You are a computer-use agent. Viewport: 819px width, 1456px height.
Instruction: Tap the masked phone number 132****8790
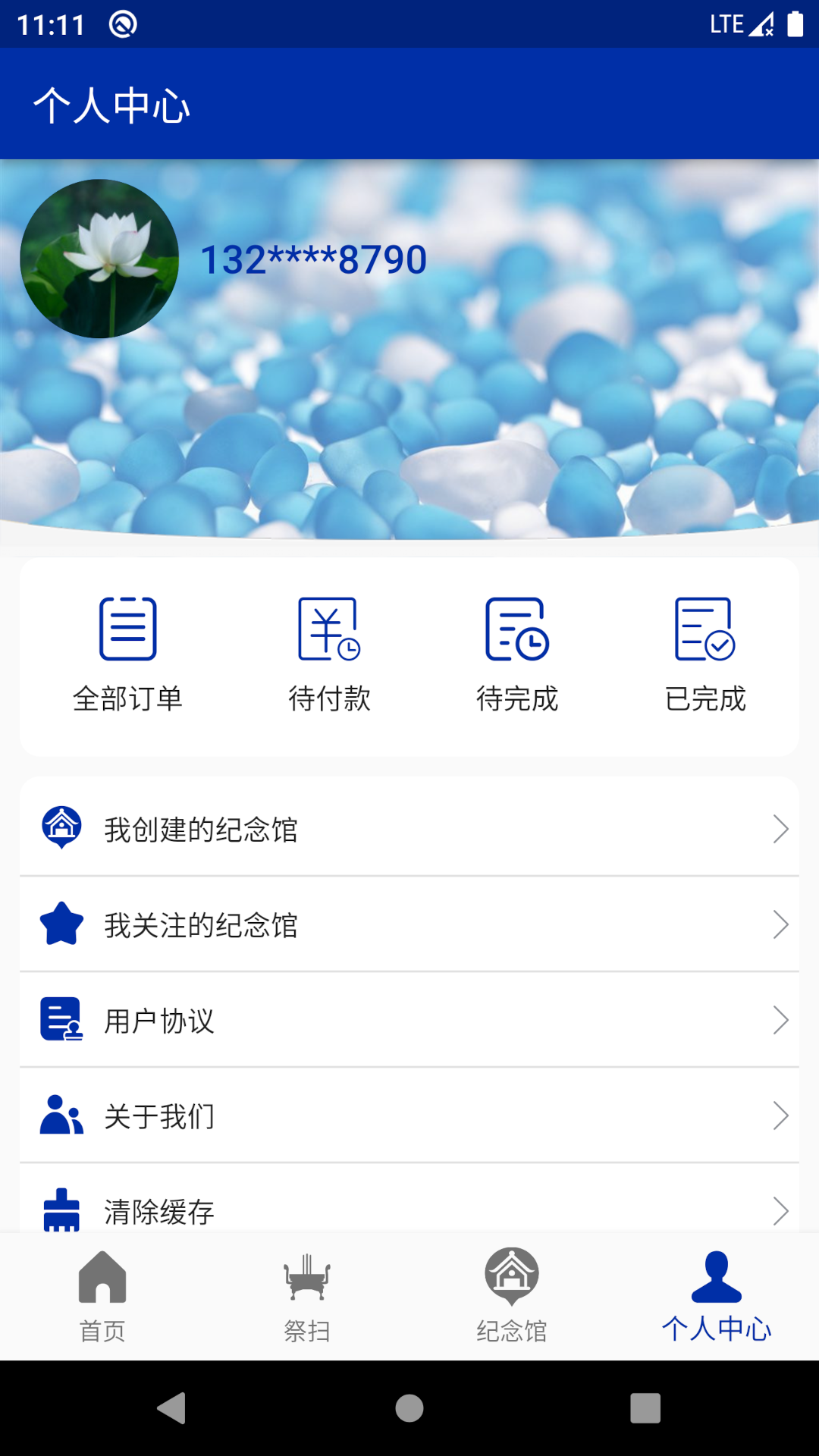pos(313,259)
